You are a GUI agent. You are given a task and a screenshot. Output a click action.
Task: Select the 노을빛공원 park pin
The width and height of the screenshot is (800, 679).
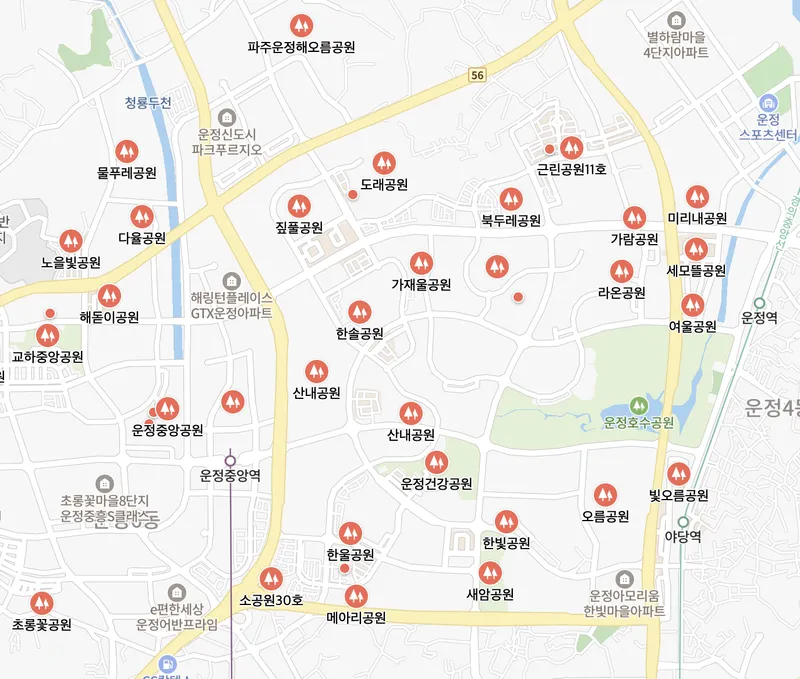[70, 241]
